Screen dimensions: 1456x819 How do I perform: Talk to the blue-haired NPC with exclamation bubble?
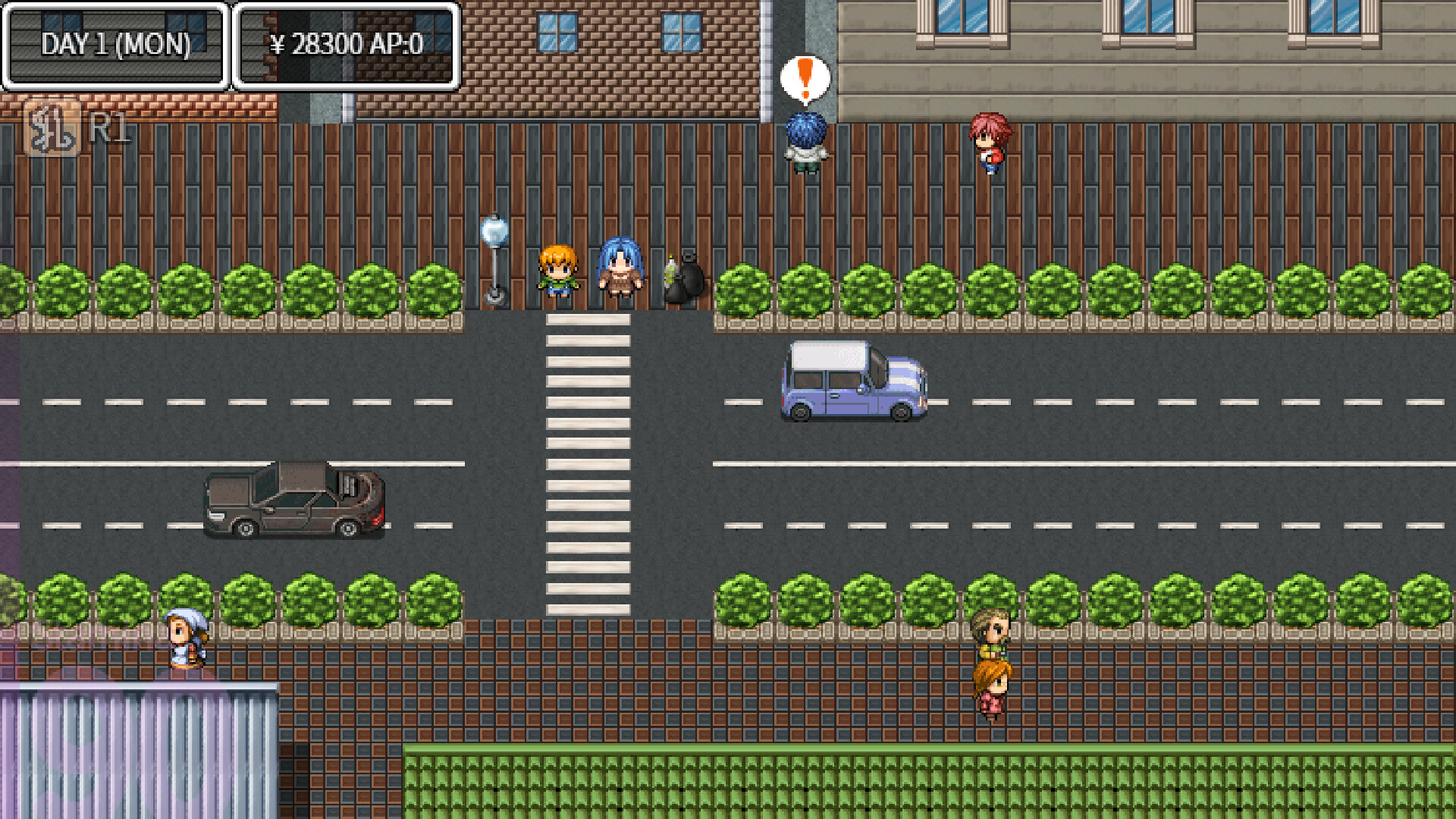805,143
